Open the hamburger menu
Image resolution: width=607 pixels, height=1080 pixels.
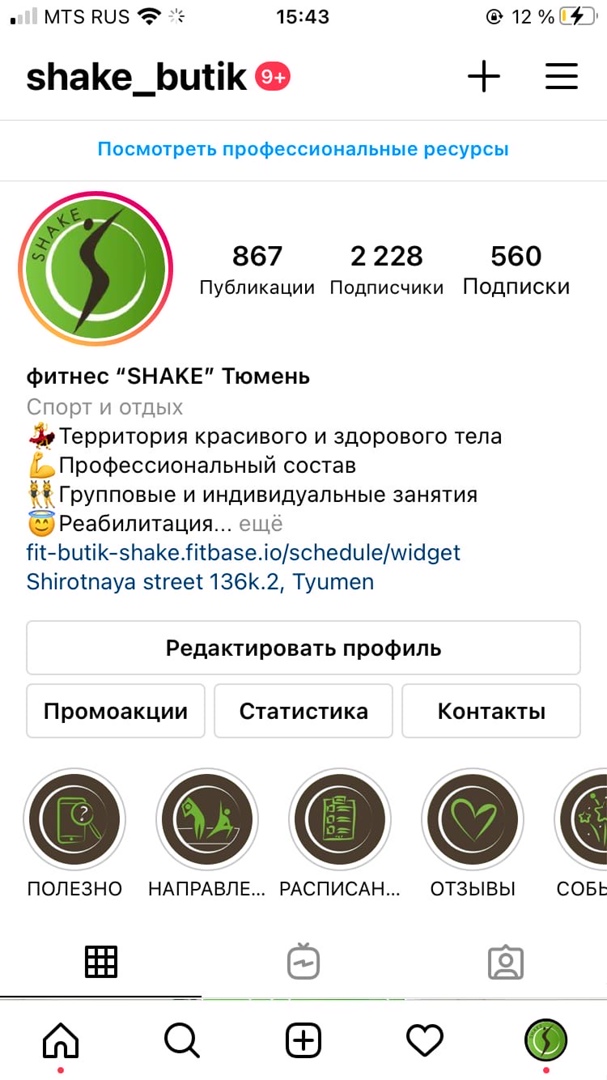tap(561, 77)
